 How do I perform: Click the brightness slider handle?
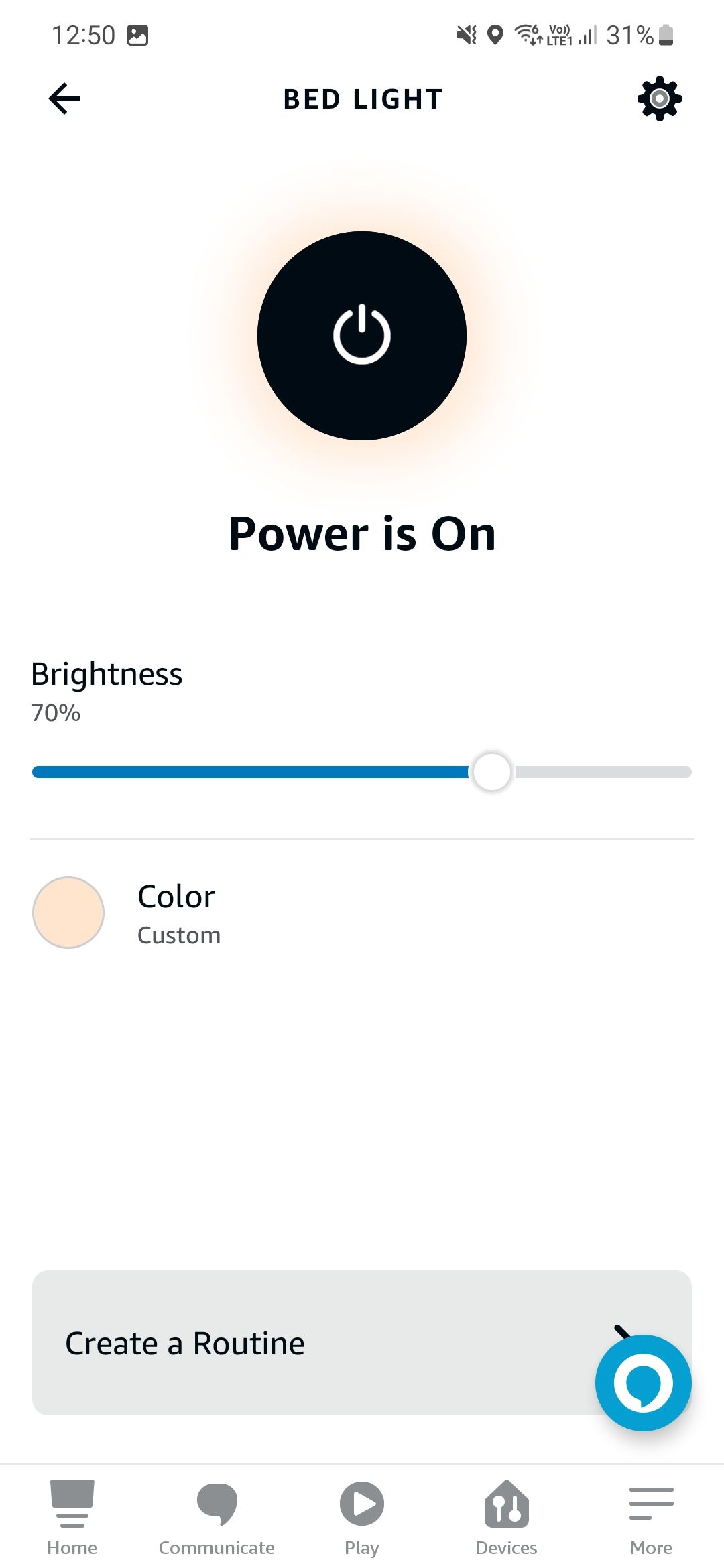492,772
